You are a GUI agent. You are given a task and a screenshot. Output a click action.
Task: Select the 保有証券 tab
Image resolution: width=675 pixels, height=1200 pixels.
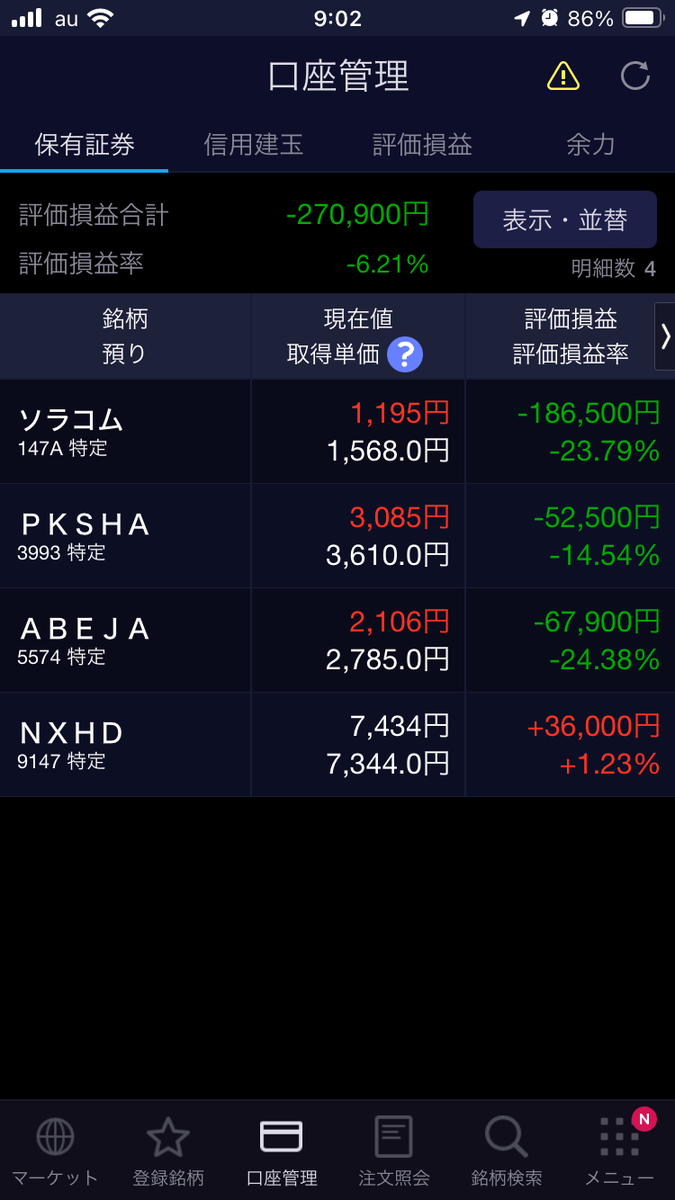84,145
